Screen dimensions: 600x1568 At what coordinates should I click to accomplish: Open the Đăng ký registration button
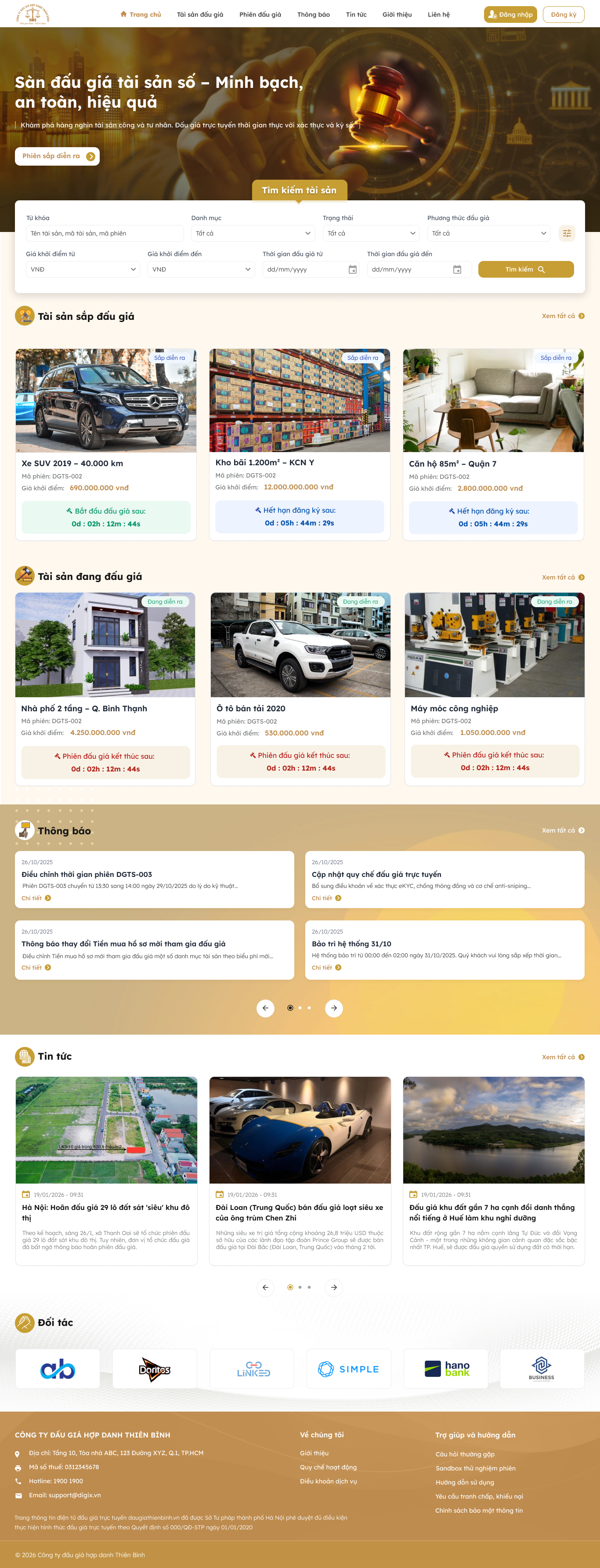(563, 14)
